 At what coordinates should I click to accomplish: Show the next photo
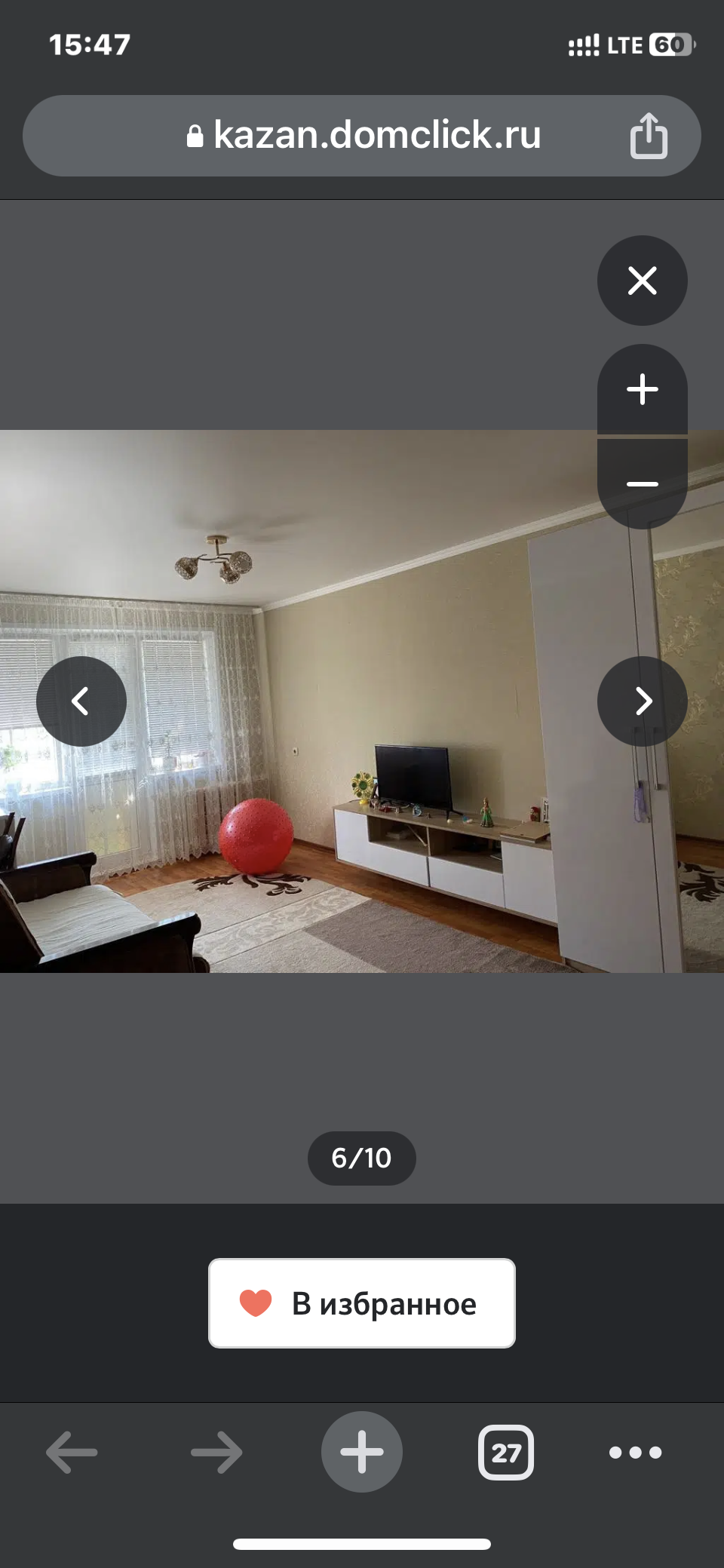[642, 701]
